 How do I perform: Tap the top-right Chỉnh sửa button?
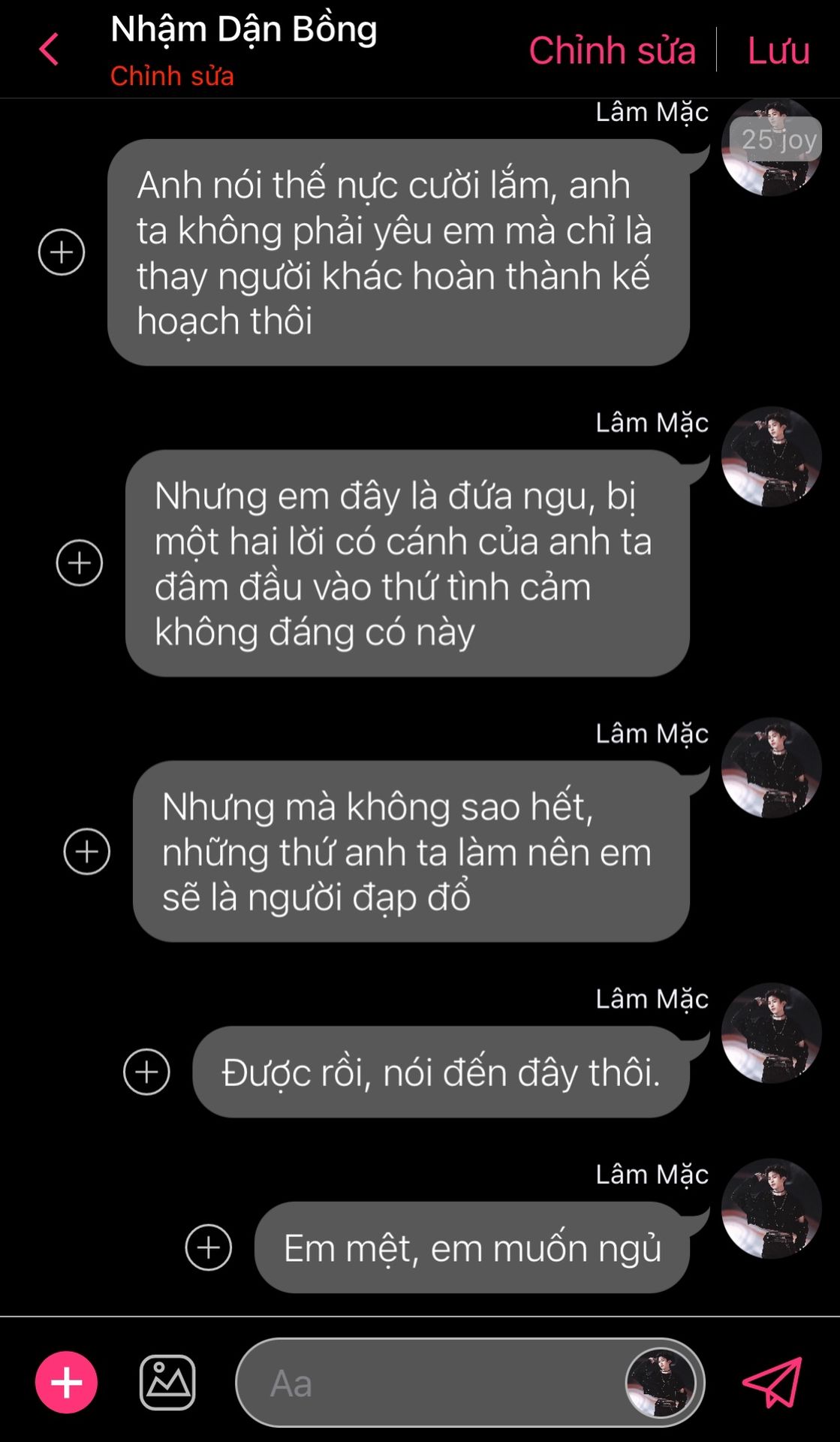[x=612, y=50]
